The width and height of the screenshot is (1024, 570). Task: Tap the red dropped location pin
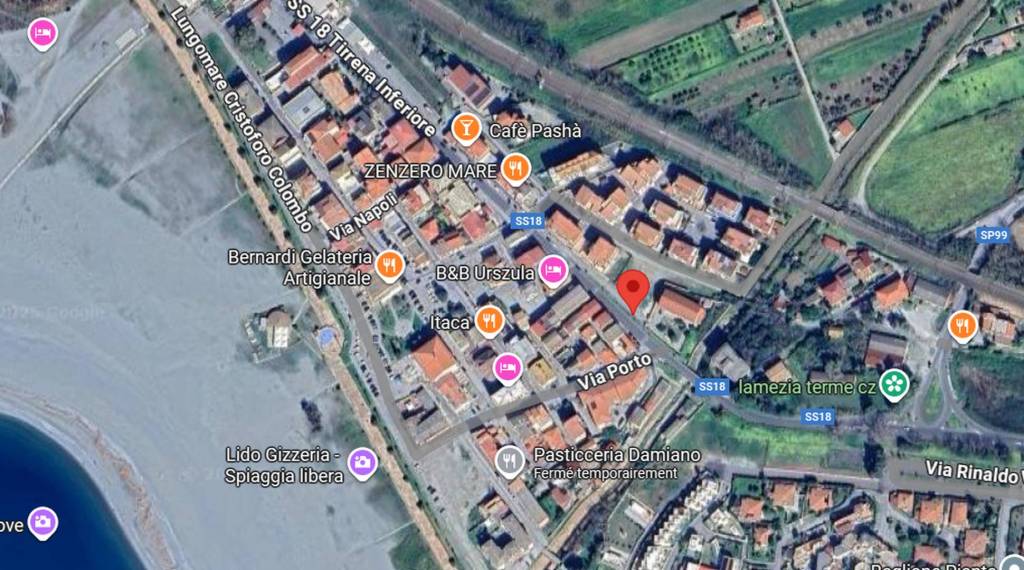pyautogui.click(x=632, y=289)
